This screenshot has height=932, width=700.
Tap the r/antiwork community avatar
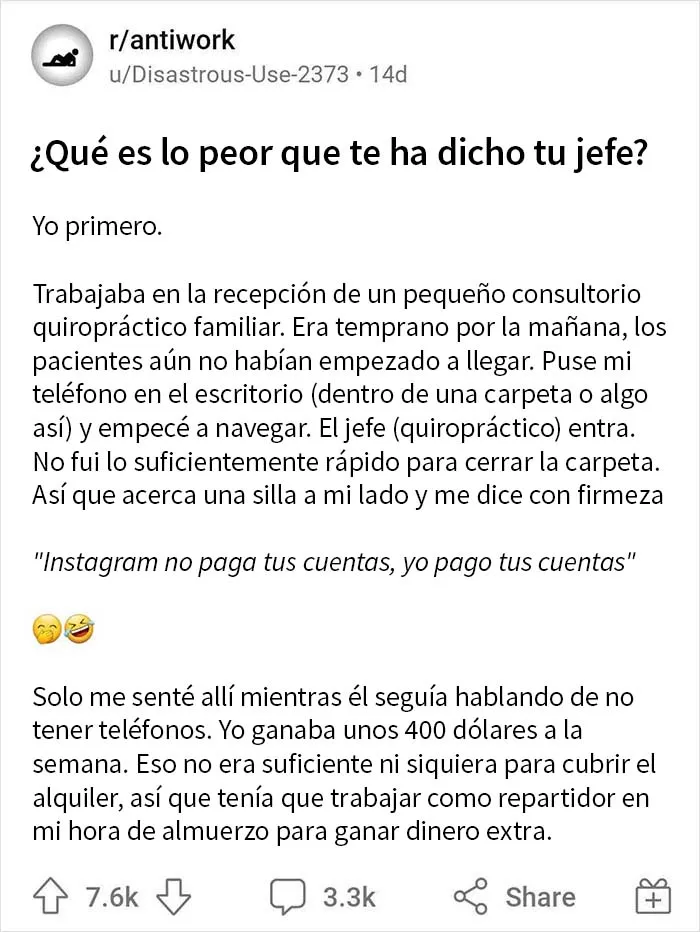(x=62, y=55)
